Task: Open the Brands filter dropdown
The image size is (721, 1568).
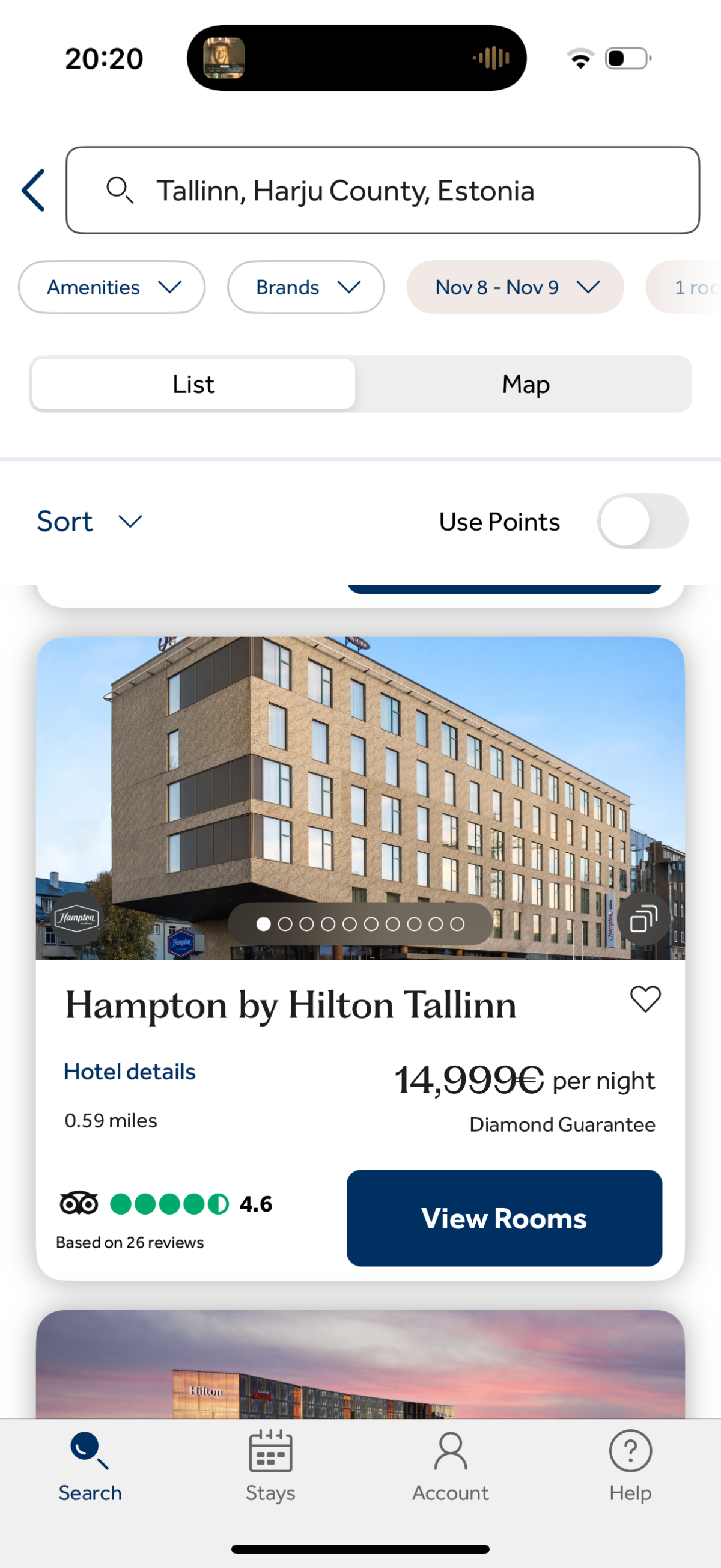Action: pos(305,287)
